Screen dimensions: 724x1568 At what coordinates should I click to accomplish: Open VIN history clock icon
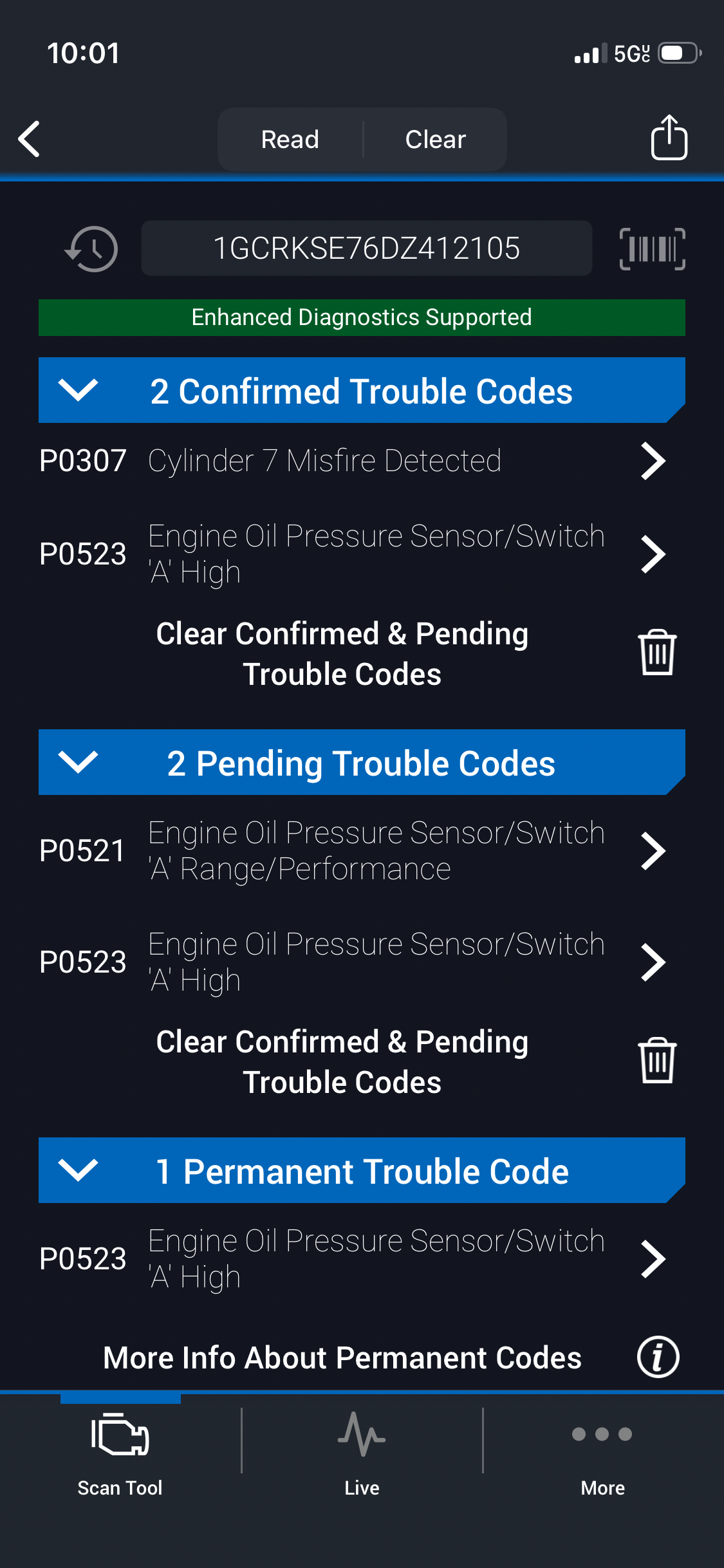coord(92,249)
